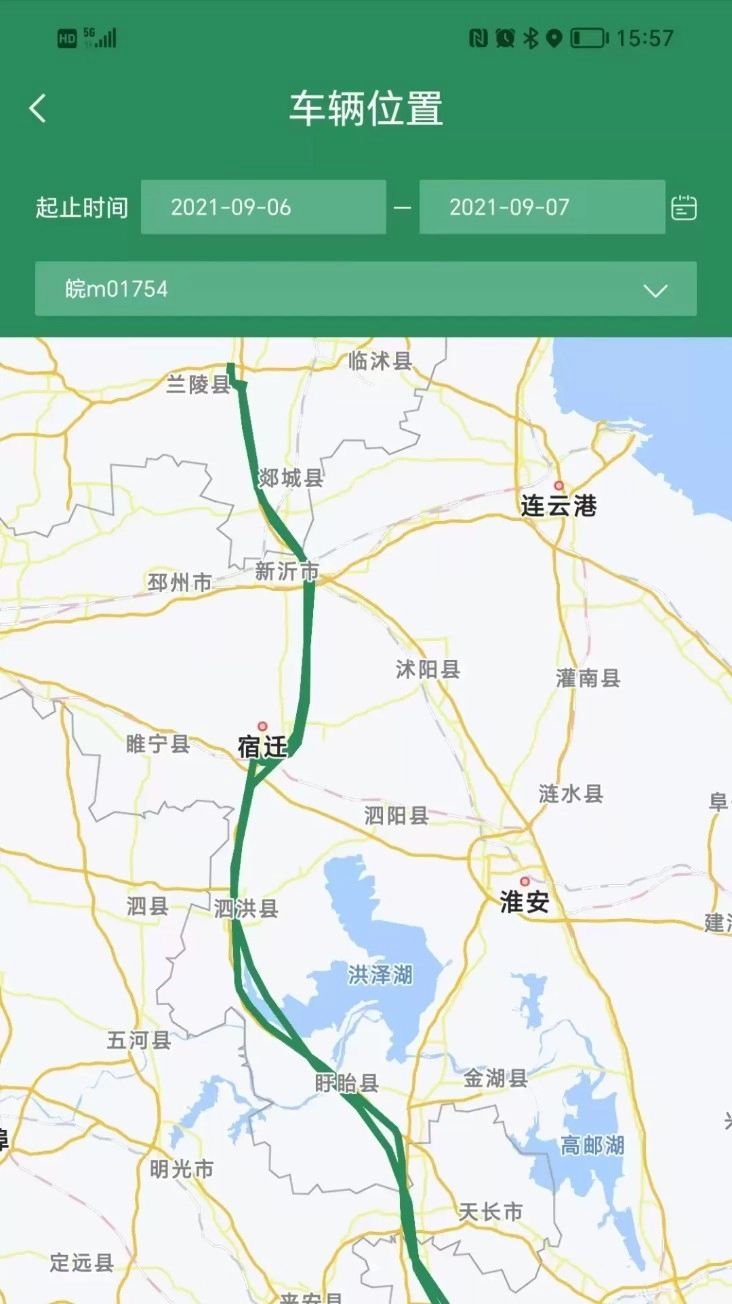Select the 车辆位置 title bar
Image resolution: width=732 pixels, height=1304 pixels.
point(366,108)
